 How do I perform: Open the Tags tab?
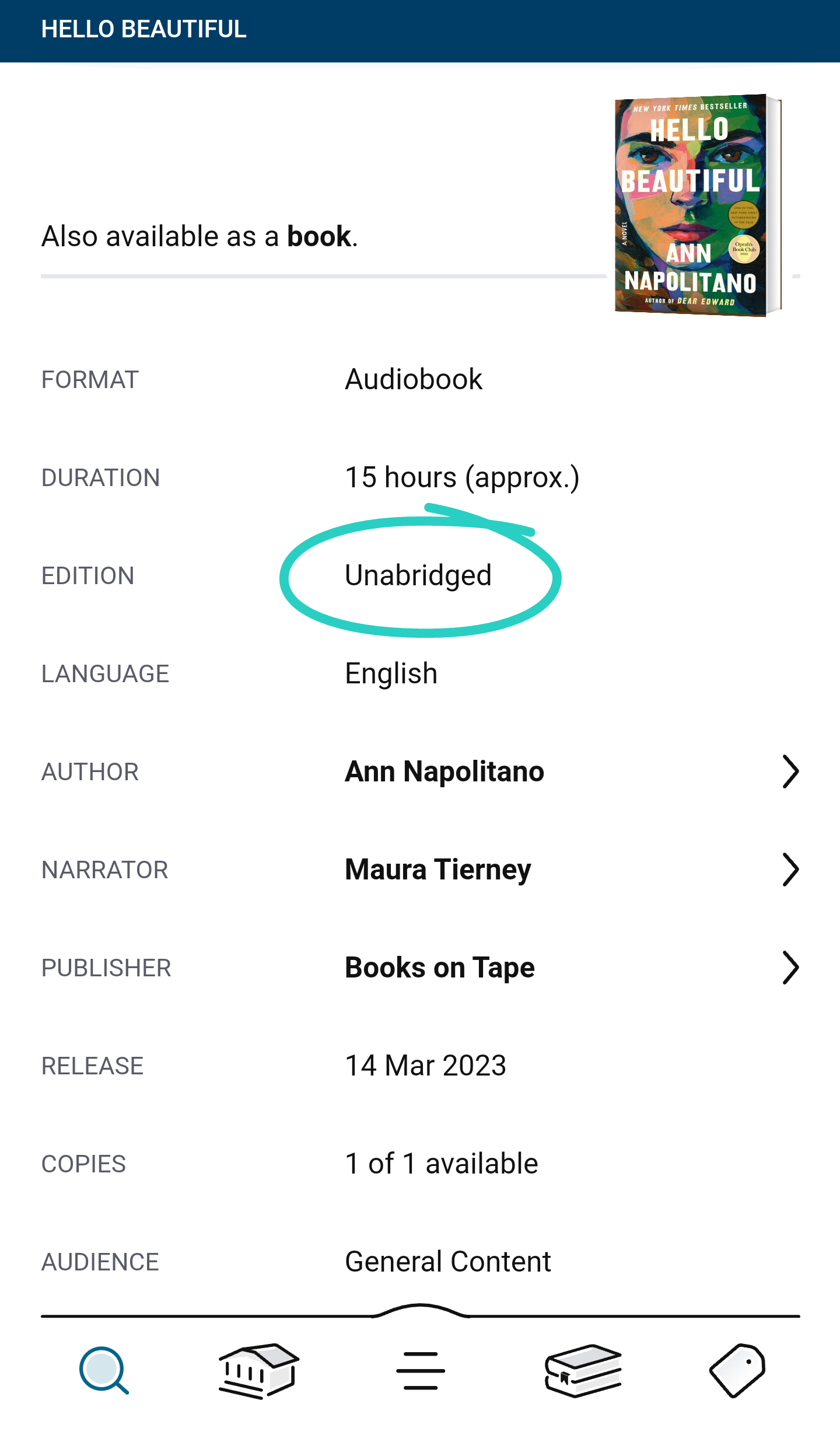click(x=737, y=1370)
